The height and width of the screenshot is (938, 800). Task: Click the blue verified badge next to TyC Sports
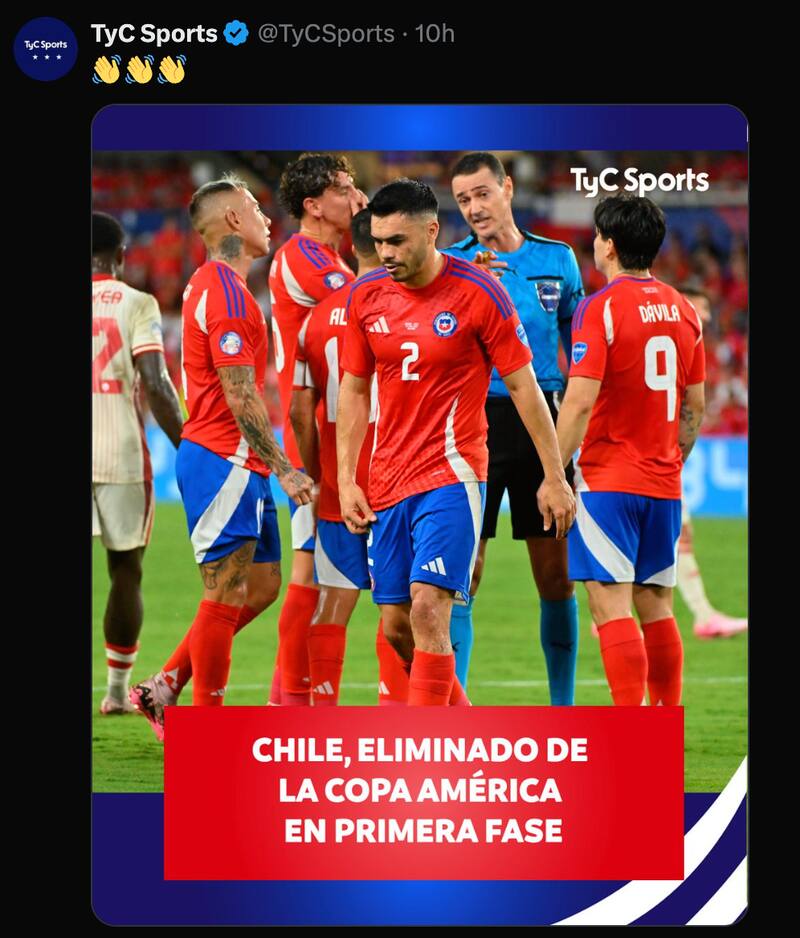pyautogui.click(x=234, y=30)
